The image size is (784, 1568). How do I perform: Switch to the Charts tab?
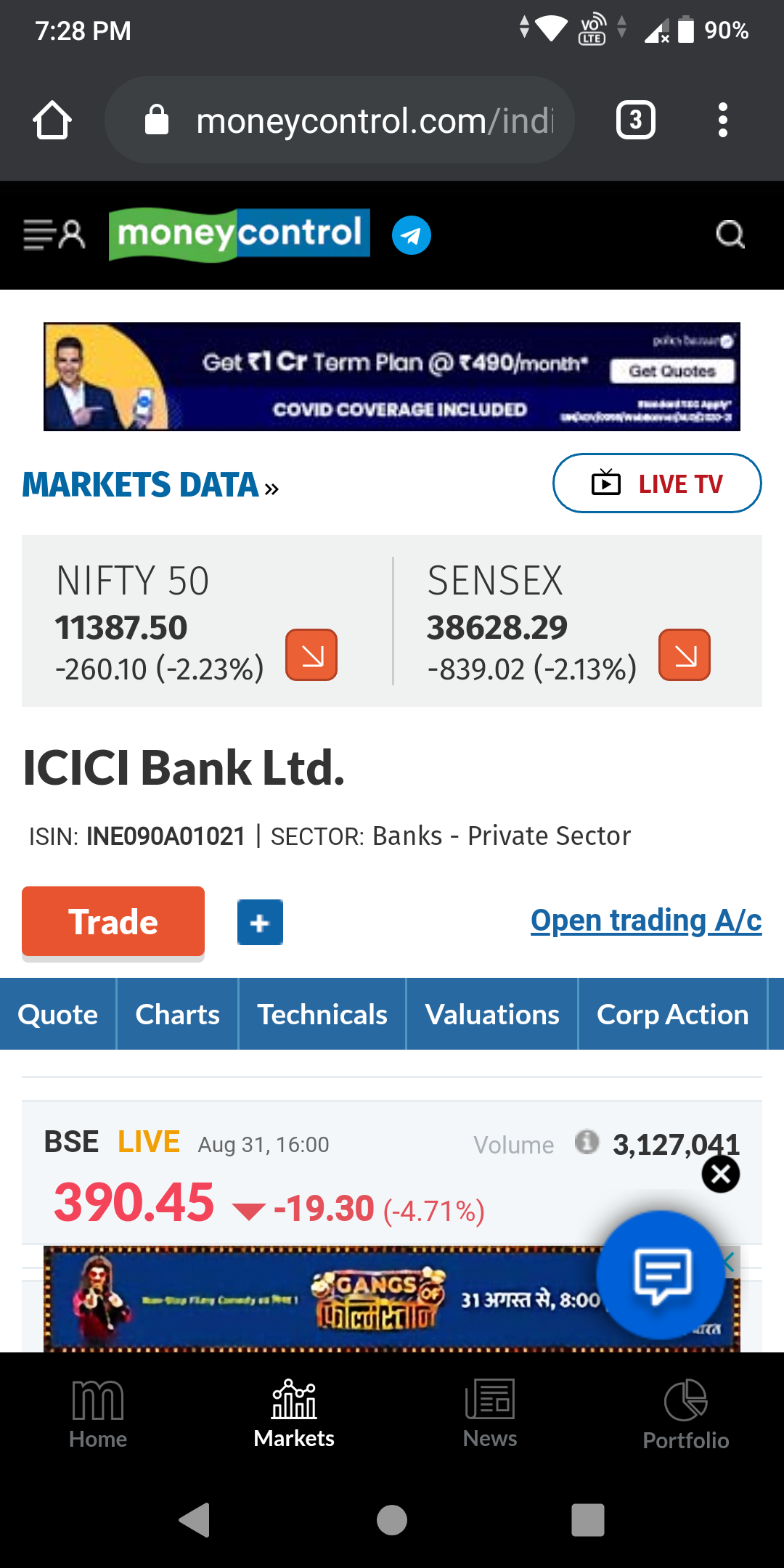point(177,1014)
